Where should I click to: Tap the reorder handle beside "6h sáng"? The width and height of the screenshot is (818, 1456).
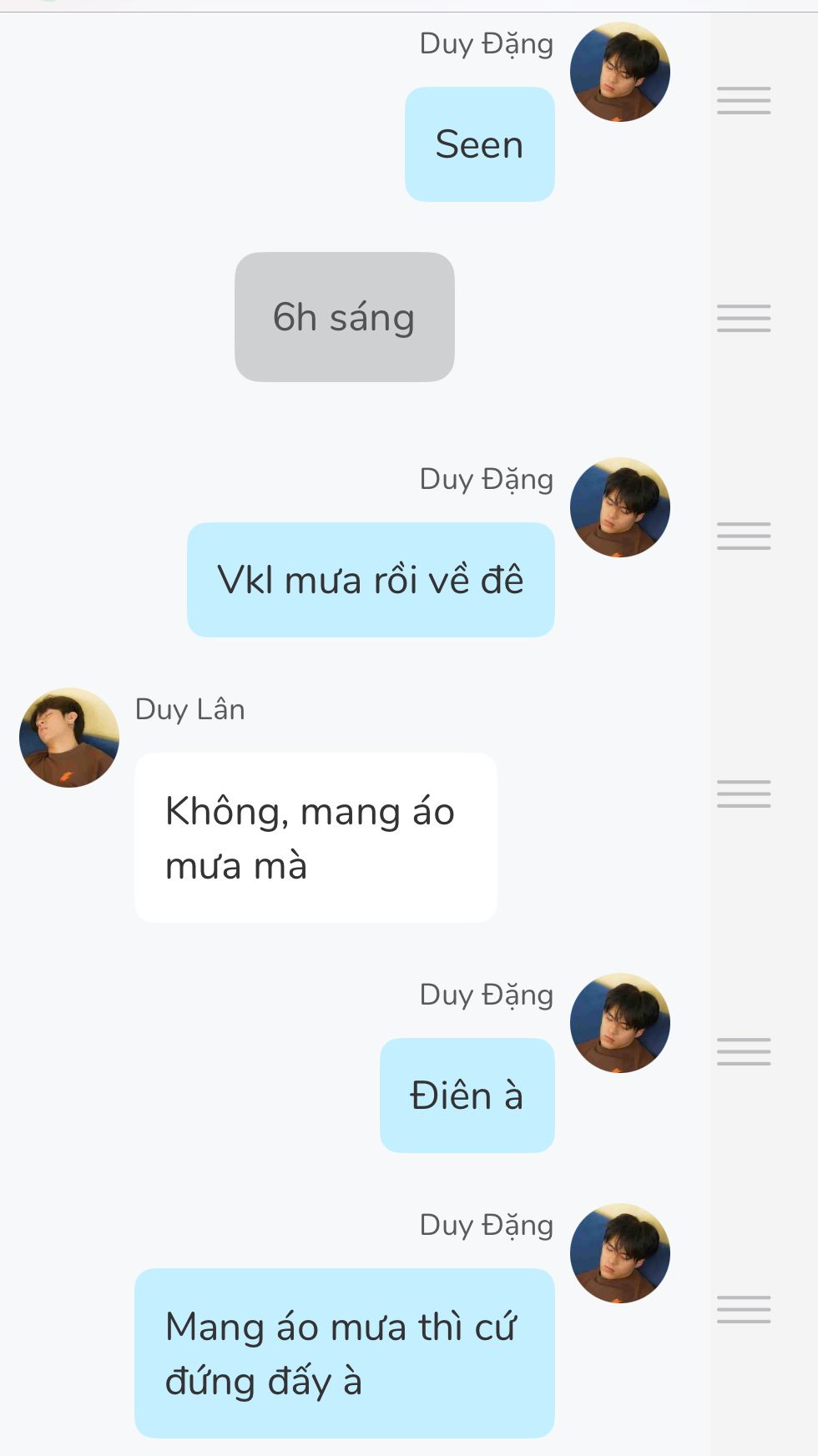743,318
